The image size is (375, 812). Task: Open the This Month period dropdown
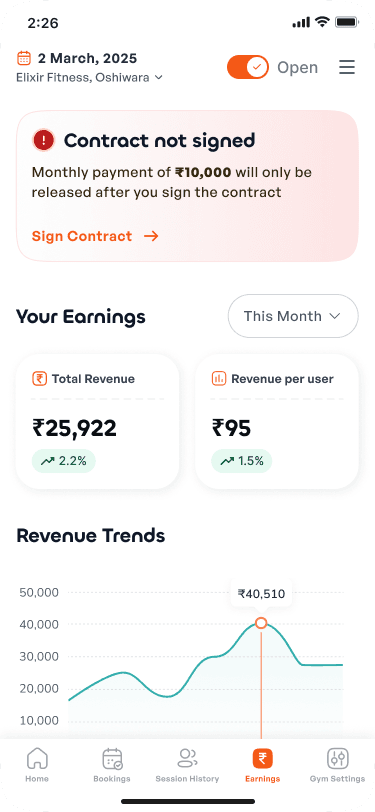pyautogui.click(x=293, y=316)
